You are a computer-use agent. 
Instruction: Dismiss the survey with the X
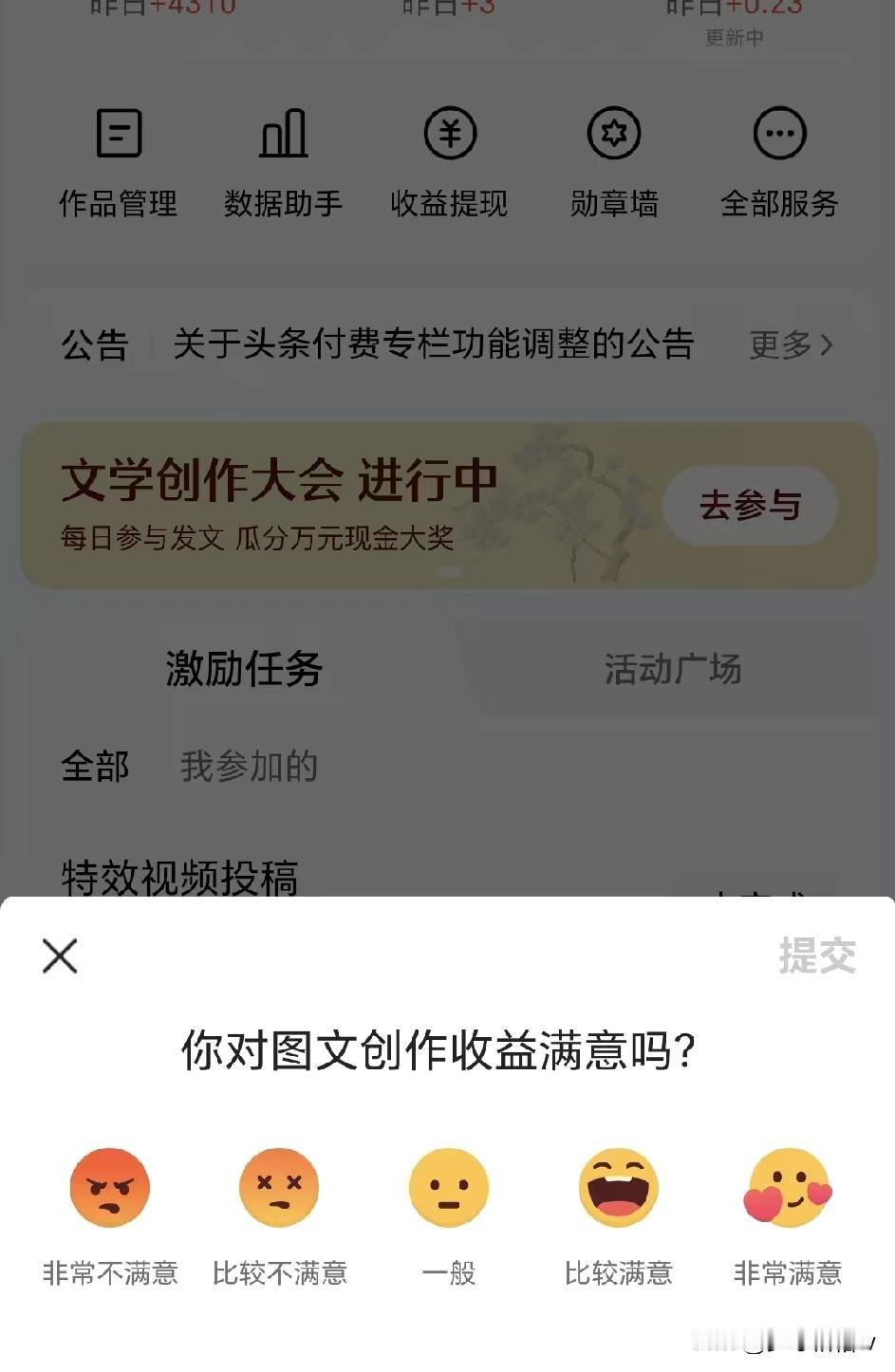(x=60, y=956)
